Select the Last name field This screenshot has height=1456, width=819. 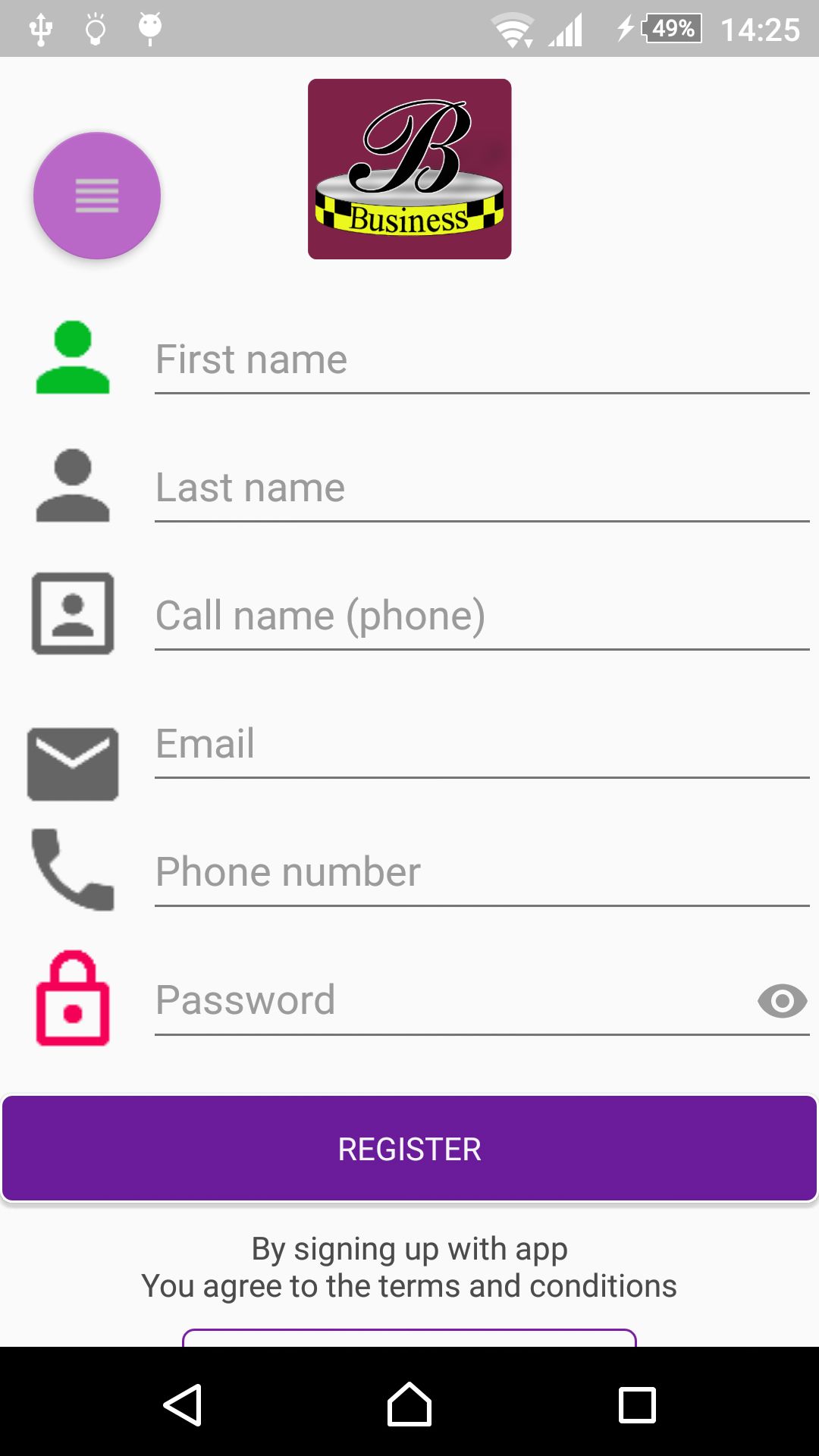(x=481, y=488)
